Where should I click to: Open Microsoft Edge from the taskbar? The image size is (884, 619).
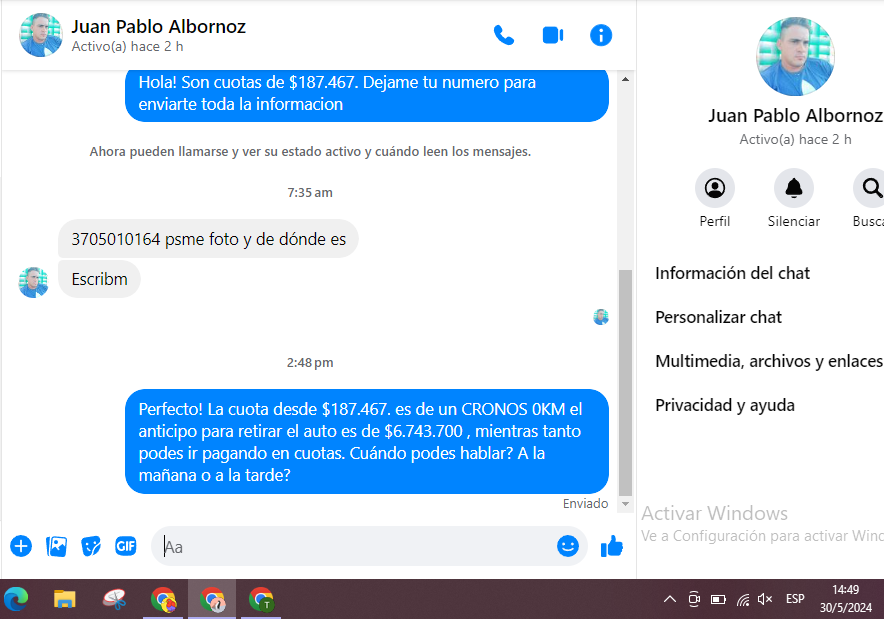(16, 599)
